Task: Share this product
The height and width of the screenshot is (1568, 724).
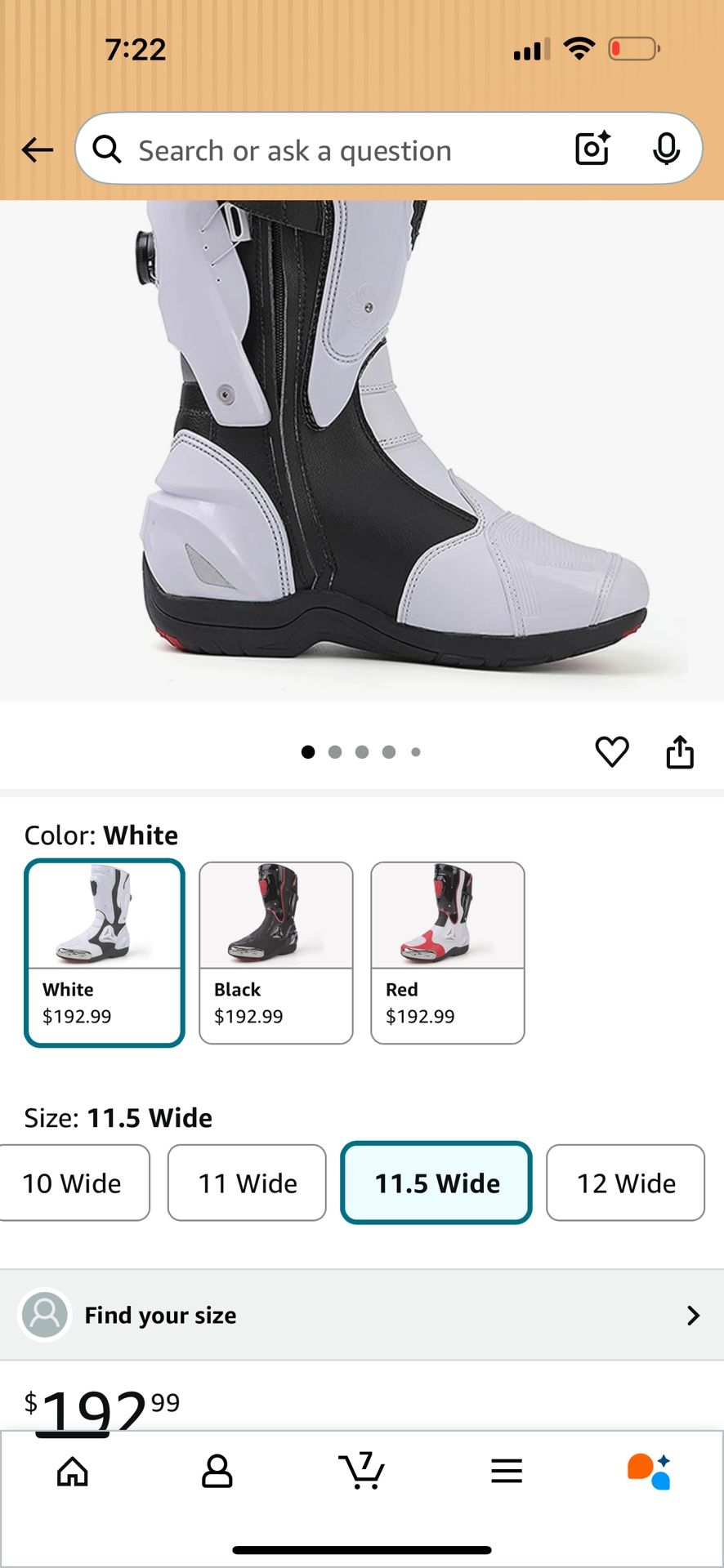Action: (680, 751)
